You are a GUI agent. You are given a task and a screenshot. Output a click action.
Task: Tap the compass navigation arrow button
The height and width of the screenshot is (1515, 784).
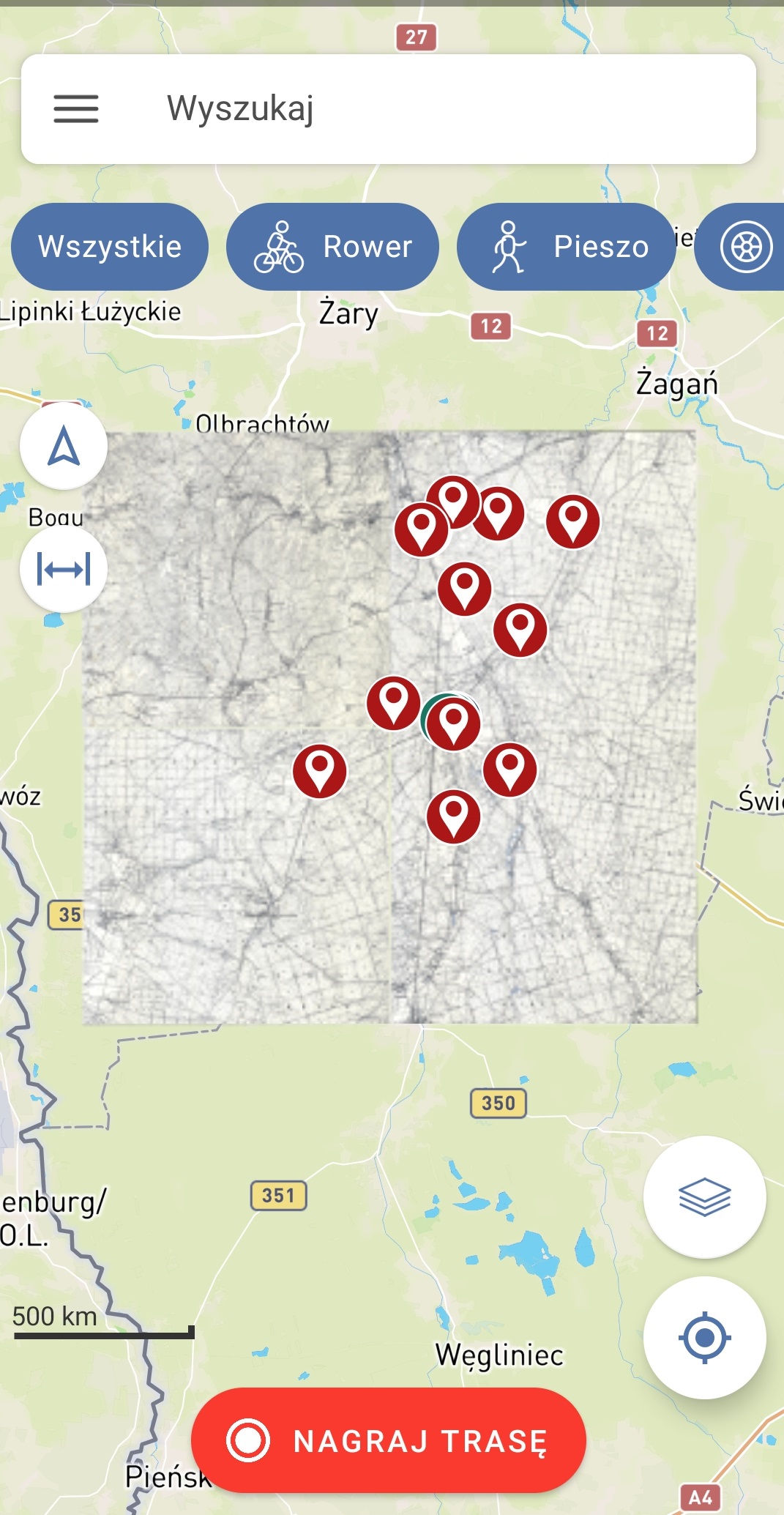[64, 445]
